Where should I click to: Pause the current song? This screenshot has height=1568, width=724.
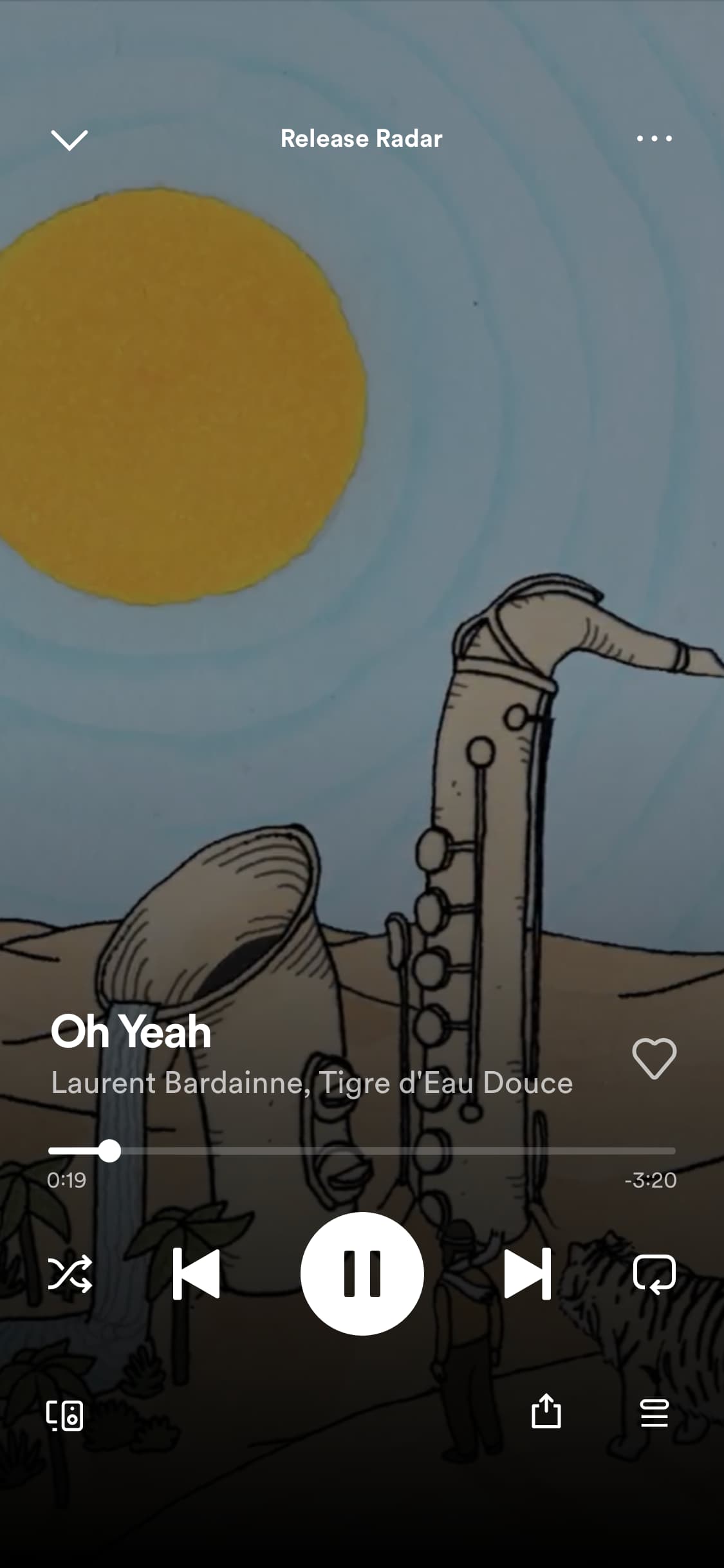362,1273
